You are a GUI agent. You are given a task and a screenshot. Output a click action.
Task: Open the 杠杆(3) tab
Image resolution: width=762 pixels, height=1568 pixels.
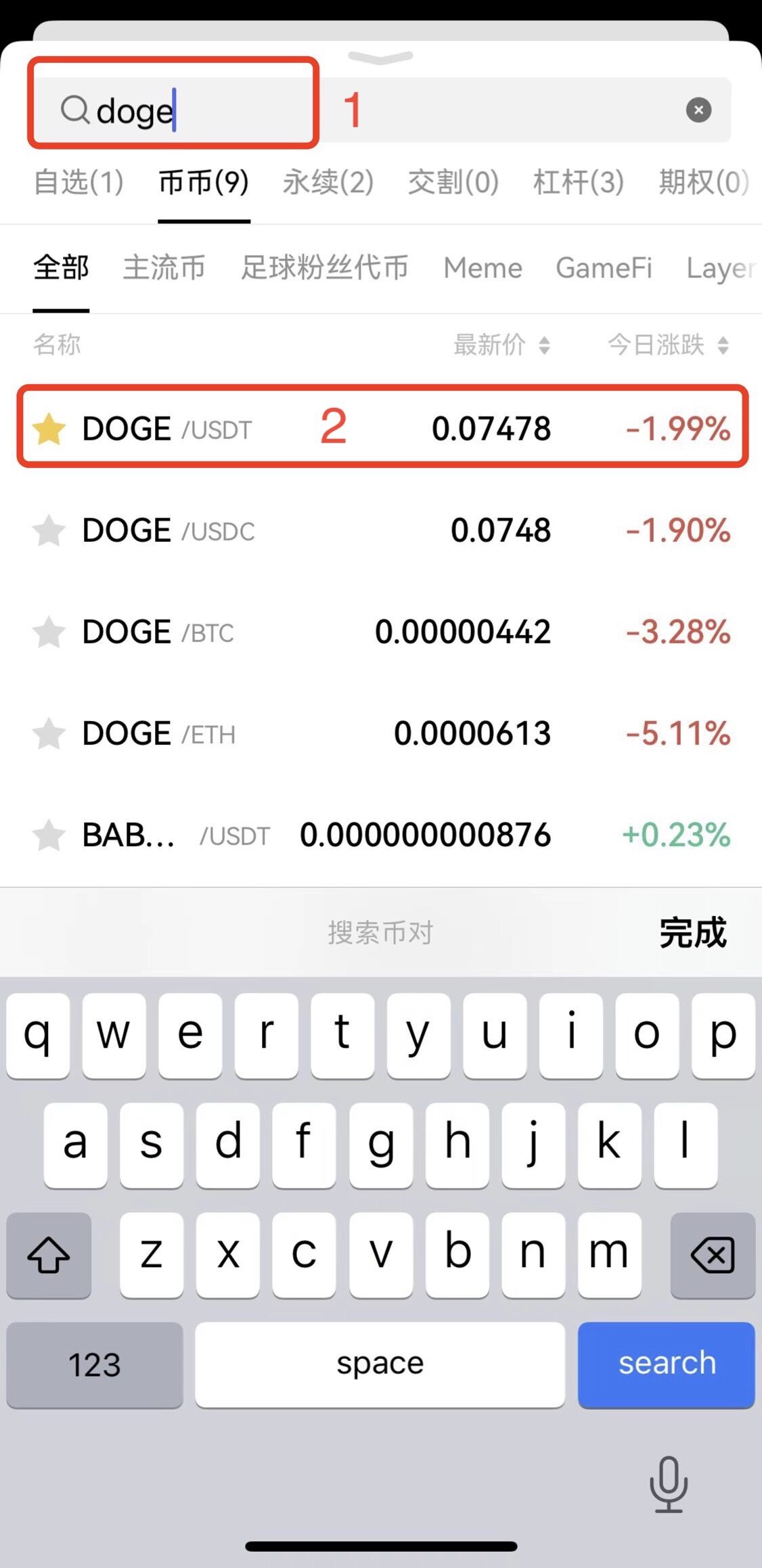579,182
